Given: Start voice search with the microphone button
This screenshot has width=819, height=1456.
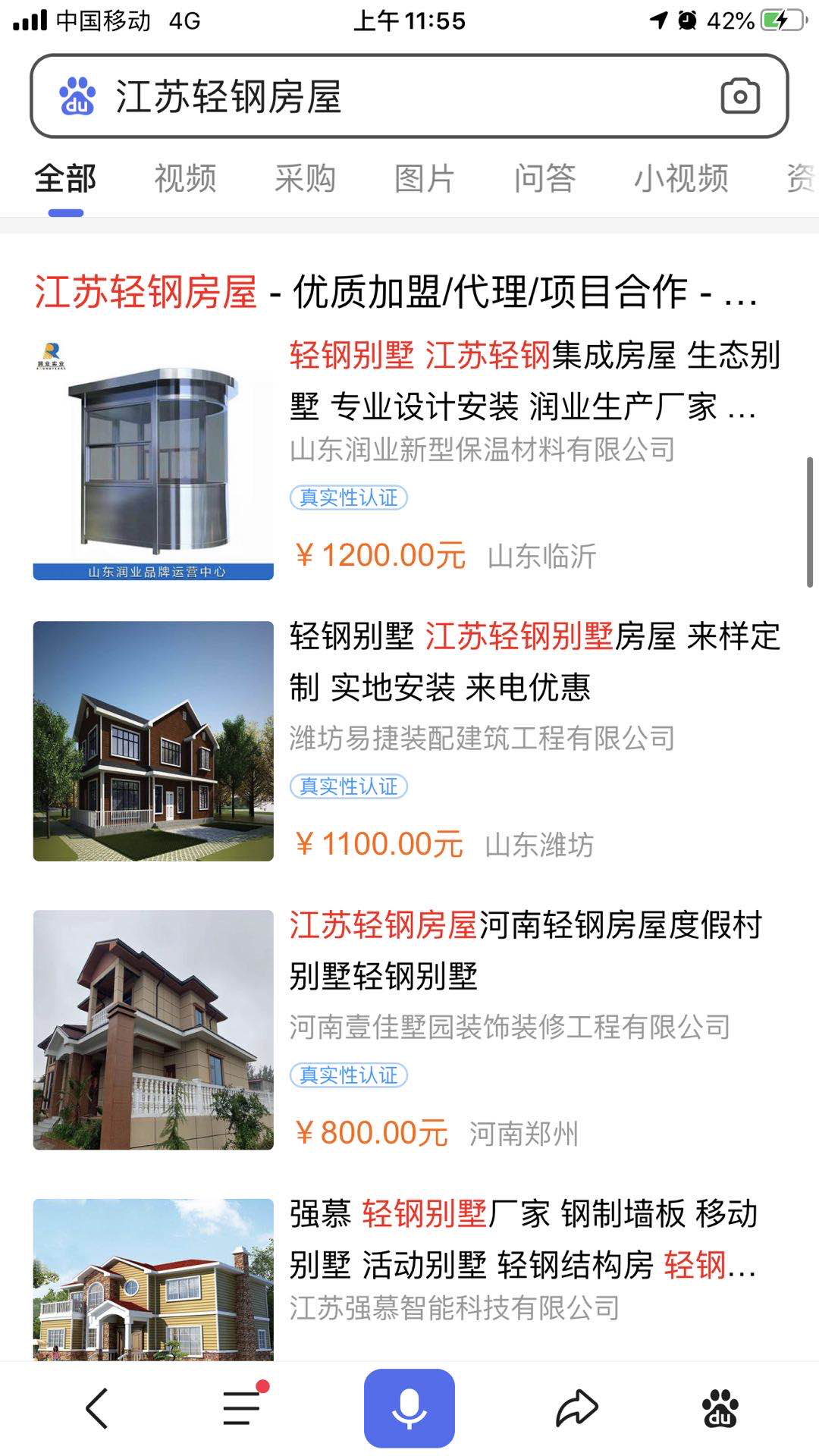Looking at the screenshot, I should tap(409, 1408).
